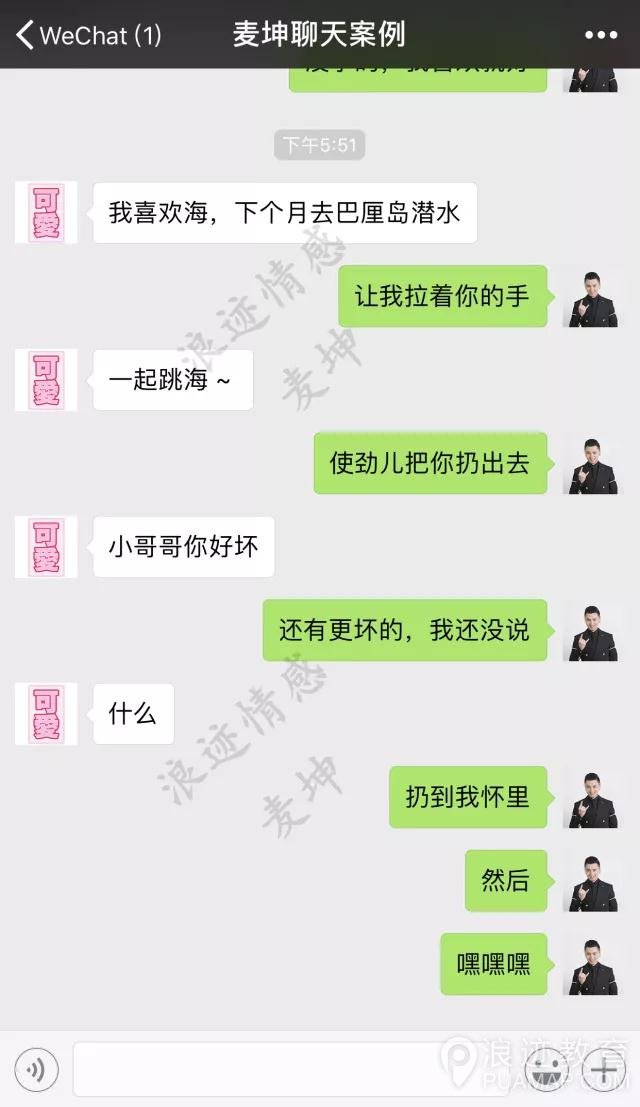
Task: Switch to voice message input
Action: [37, 1071]
